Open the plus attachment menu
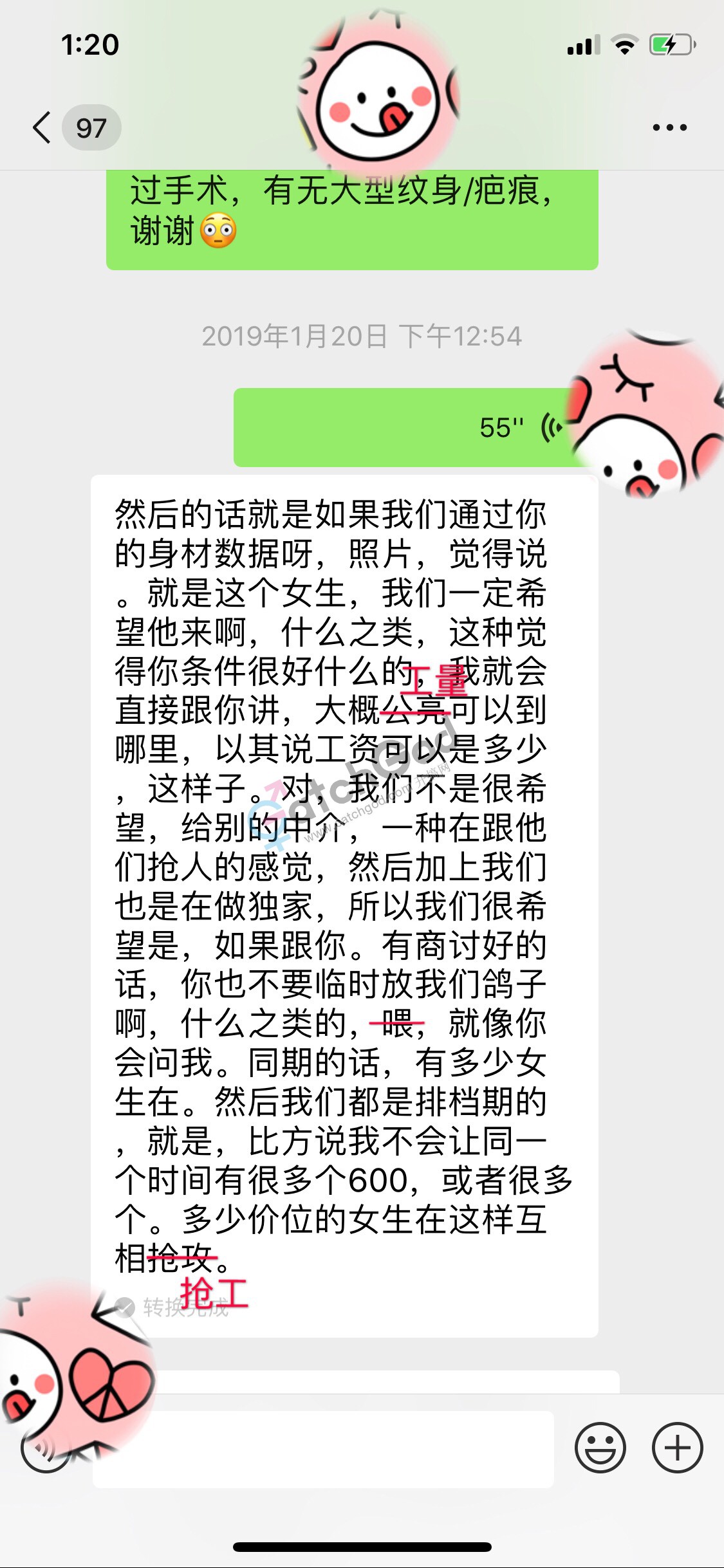Viewport: 724px width, 1568px height. [x=677, y=1448]
